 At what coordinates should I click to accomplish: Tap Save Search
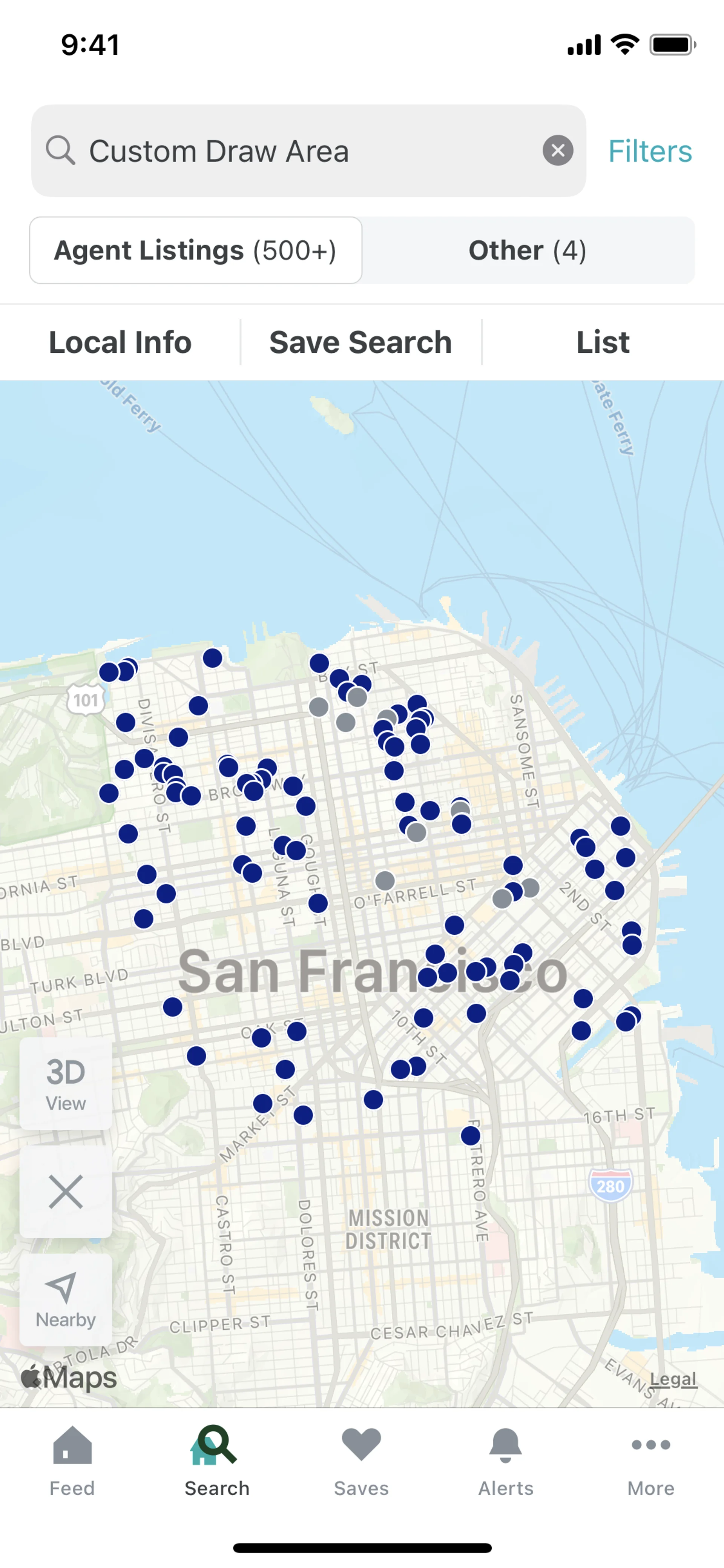click(x=361, y=342)
